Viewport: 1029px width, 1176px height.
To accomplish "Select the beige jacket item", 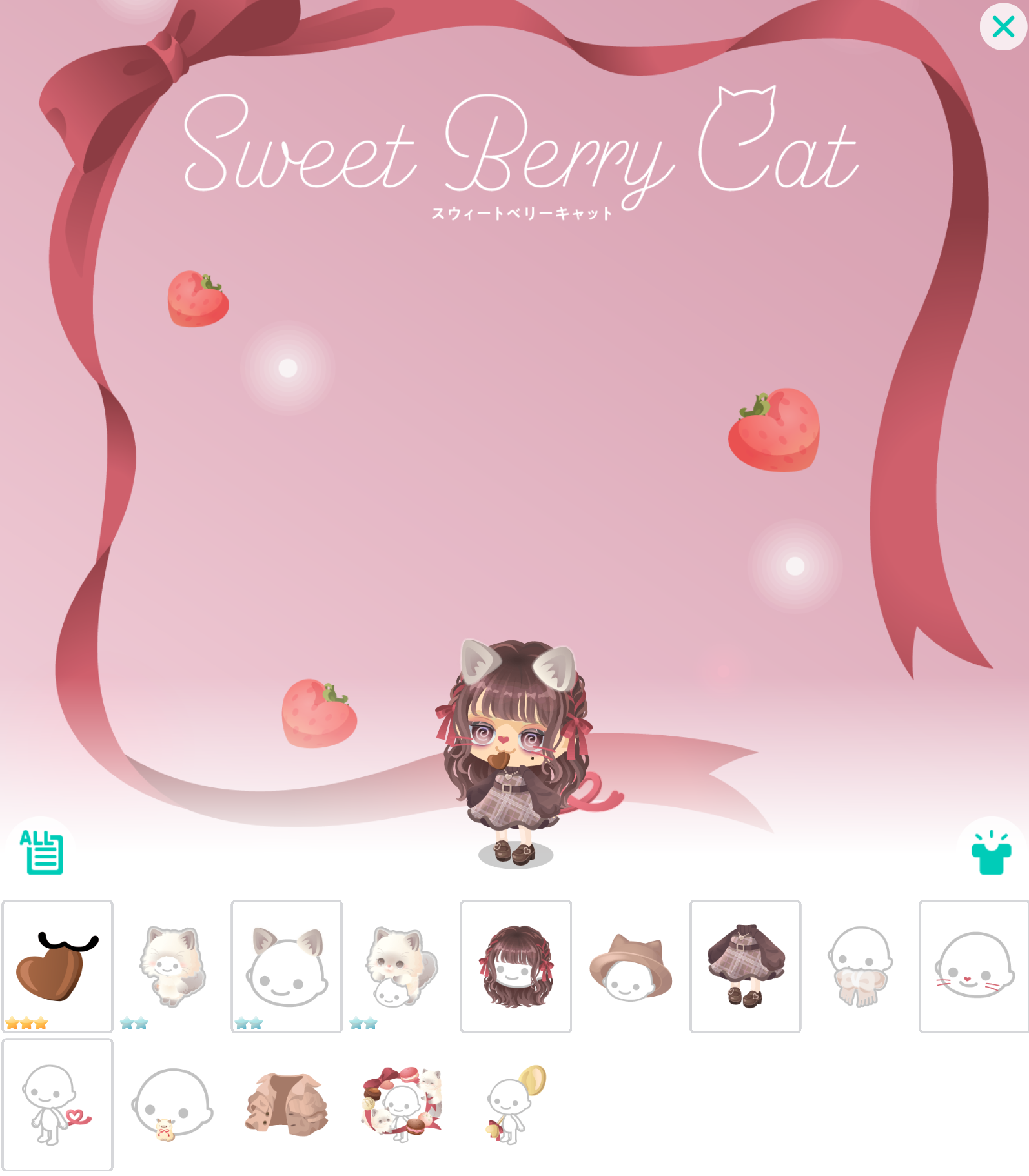I will point(287,1104).
